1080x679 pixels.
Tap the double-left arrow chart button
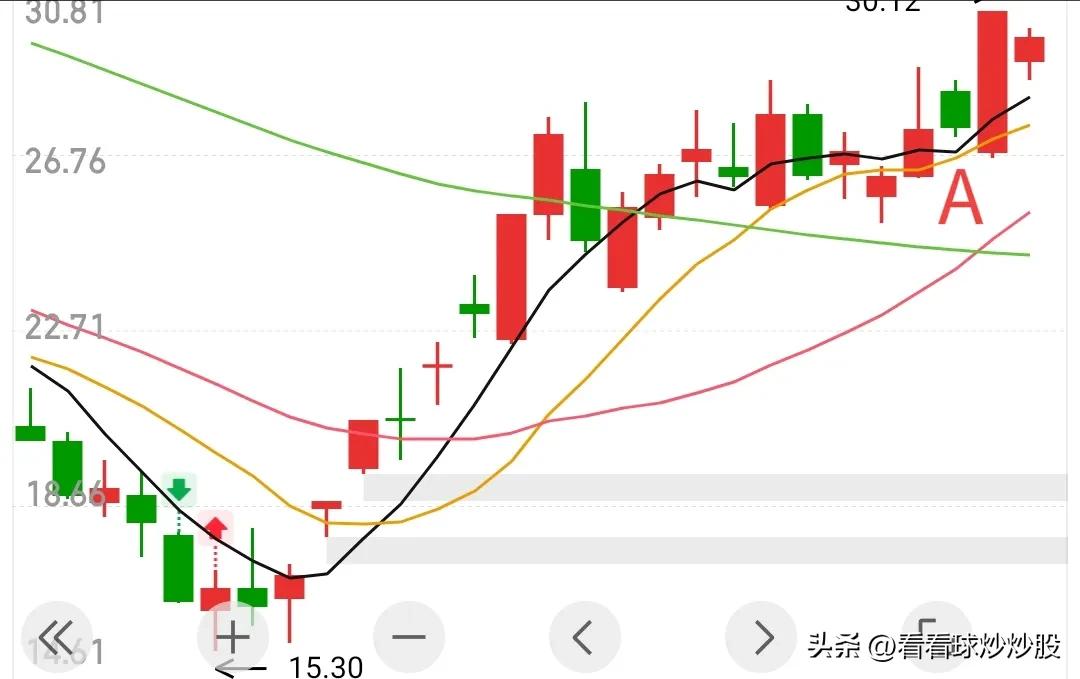point(56,637)
